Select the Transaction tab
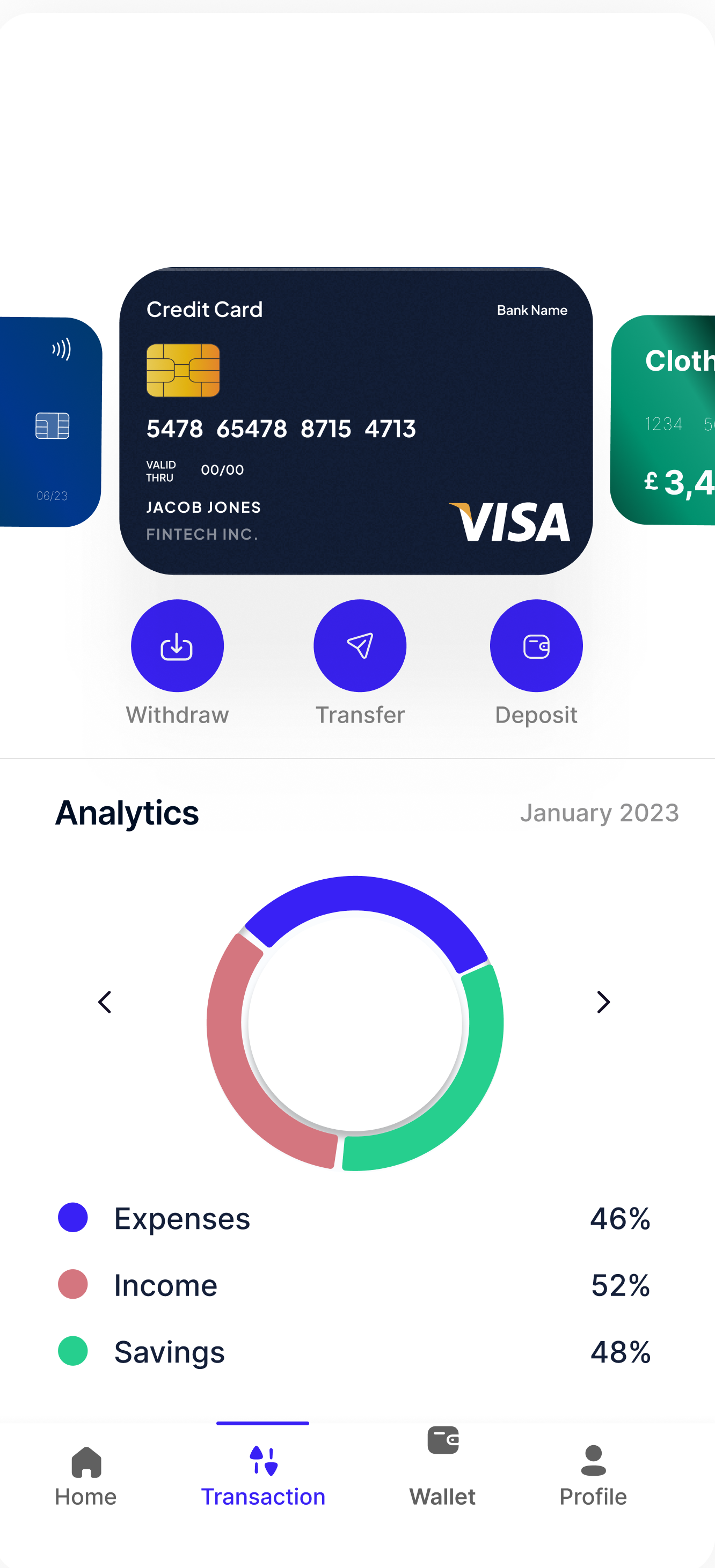 click(263, 1476)
